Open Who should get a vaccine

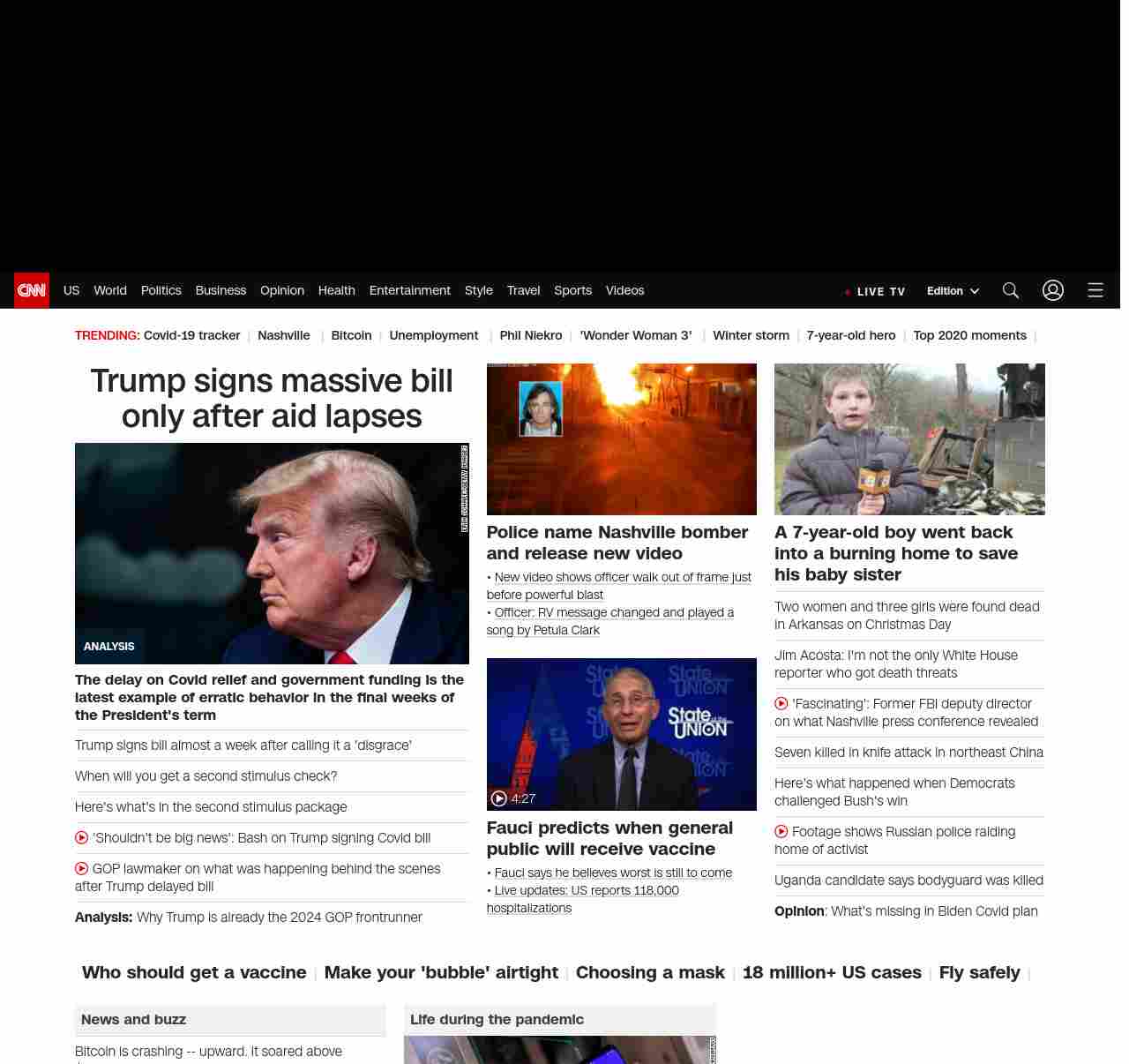pos(194,972)
